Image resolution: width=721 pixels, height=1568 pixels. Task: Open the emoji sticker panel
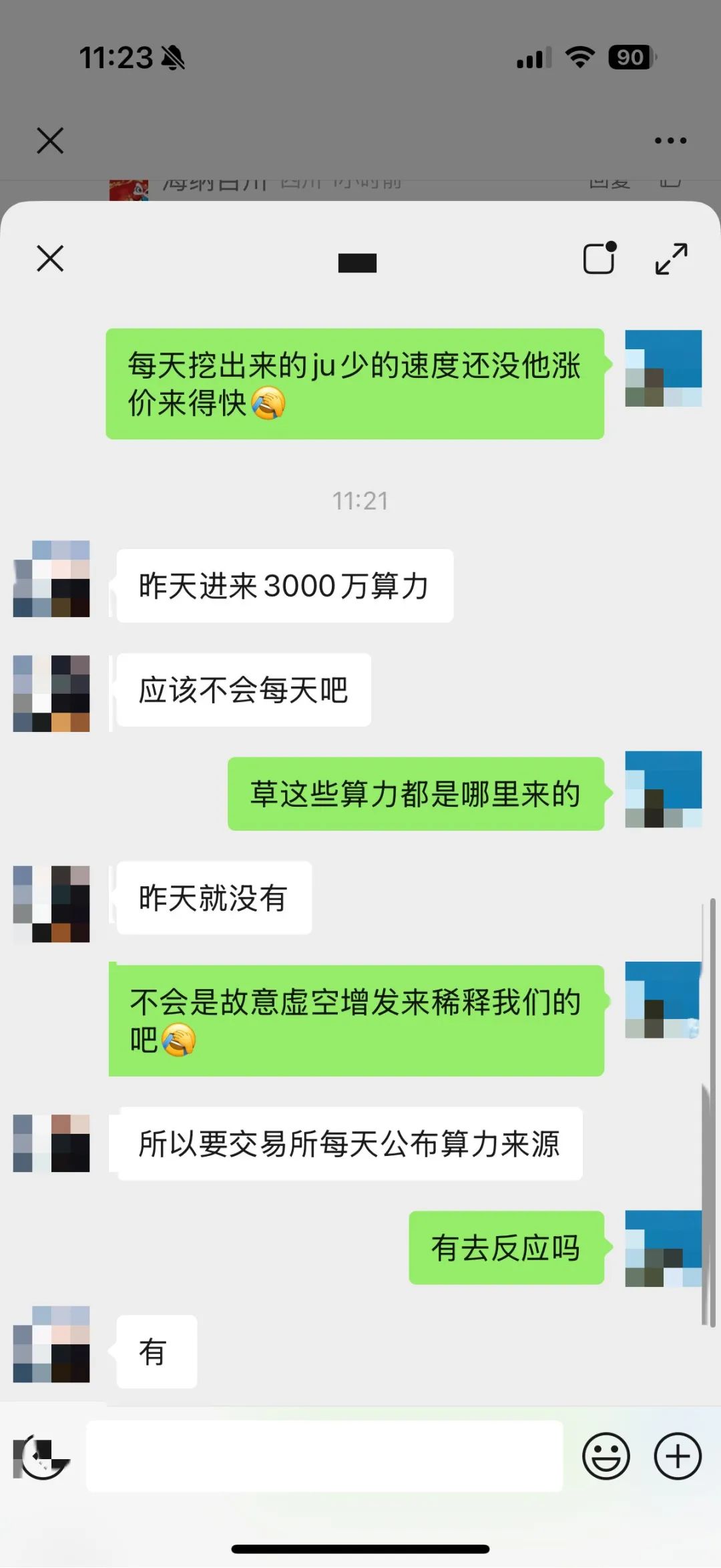[606, 1456]
